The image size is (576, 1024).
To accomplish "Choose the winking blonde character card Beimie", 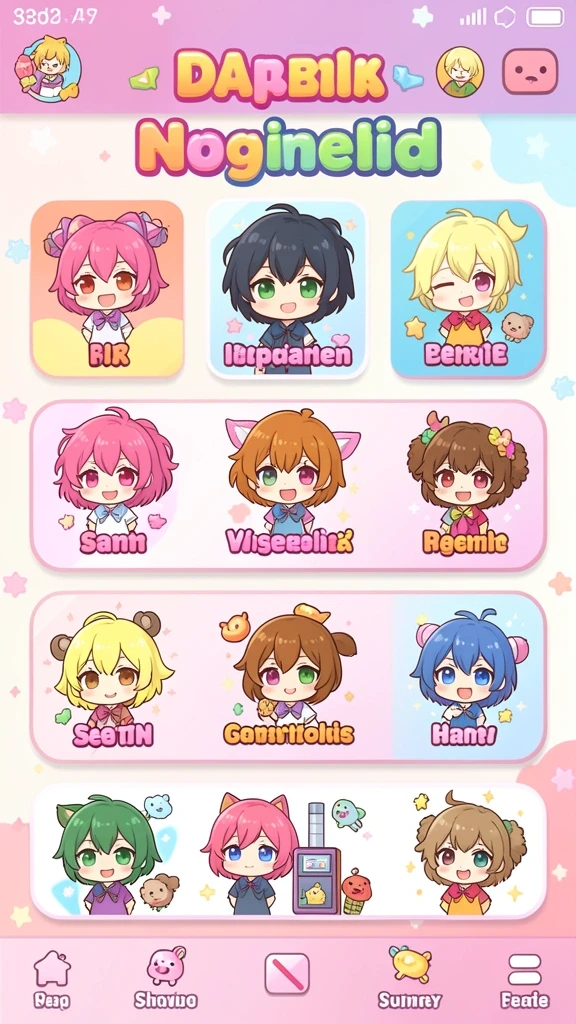I will tap(468, 289).
